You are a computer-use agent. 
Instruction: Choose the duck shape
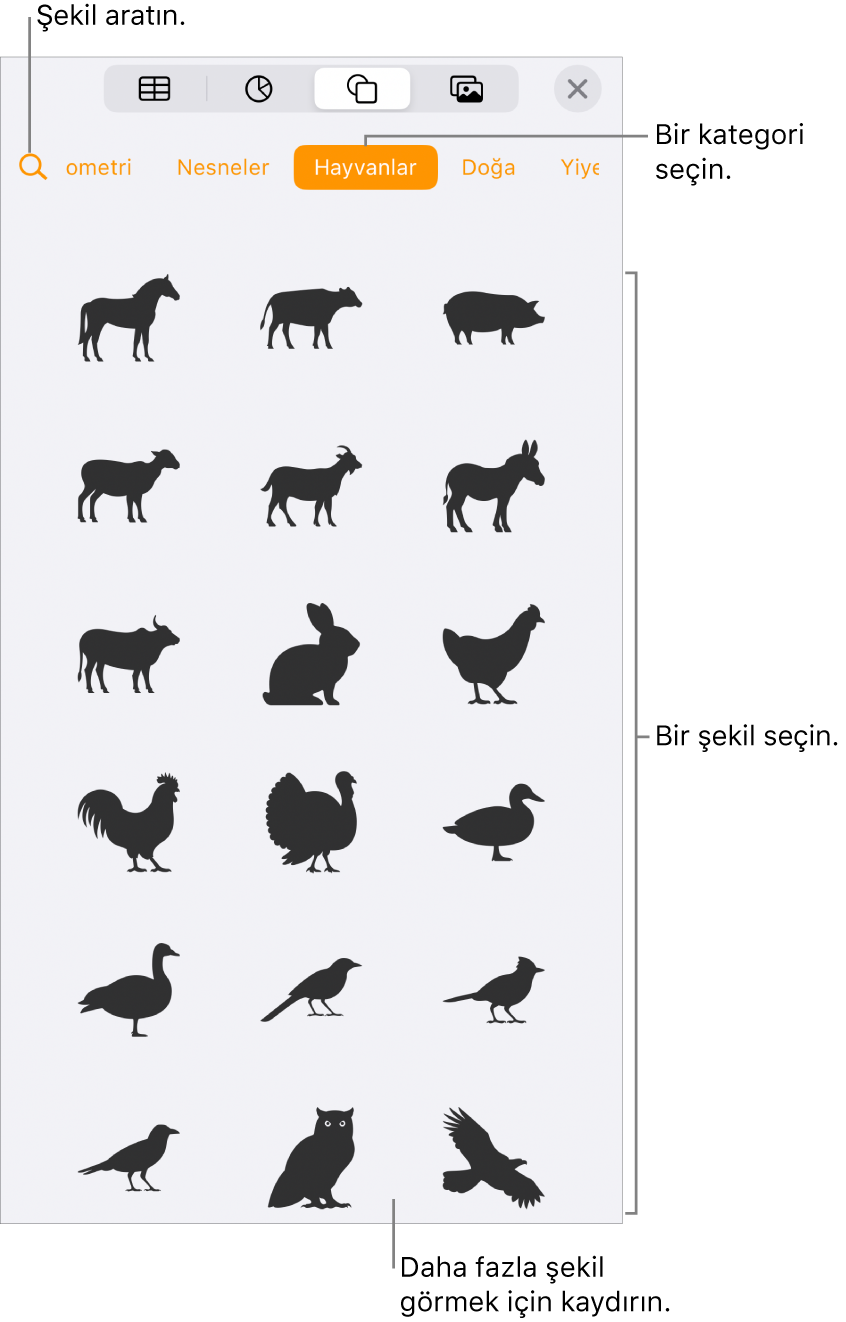(x=494, y=822)
